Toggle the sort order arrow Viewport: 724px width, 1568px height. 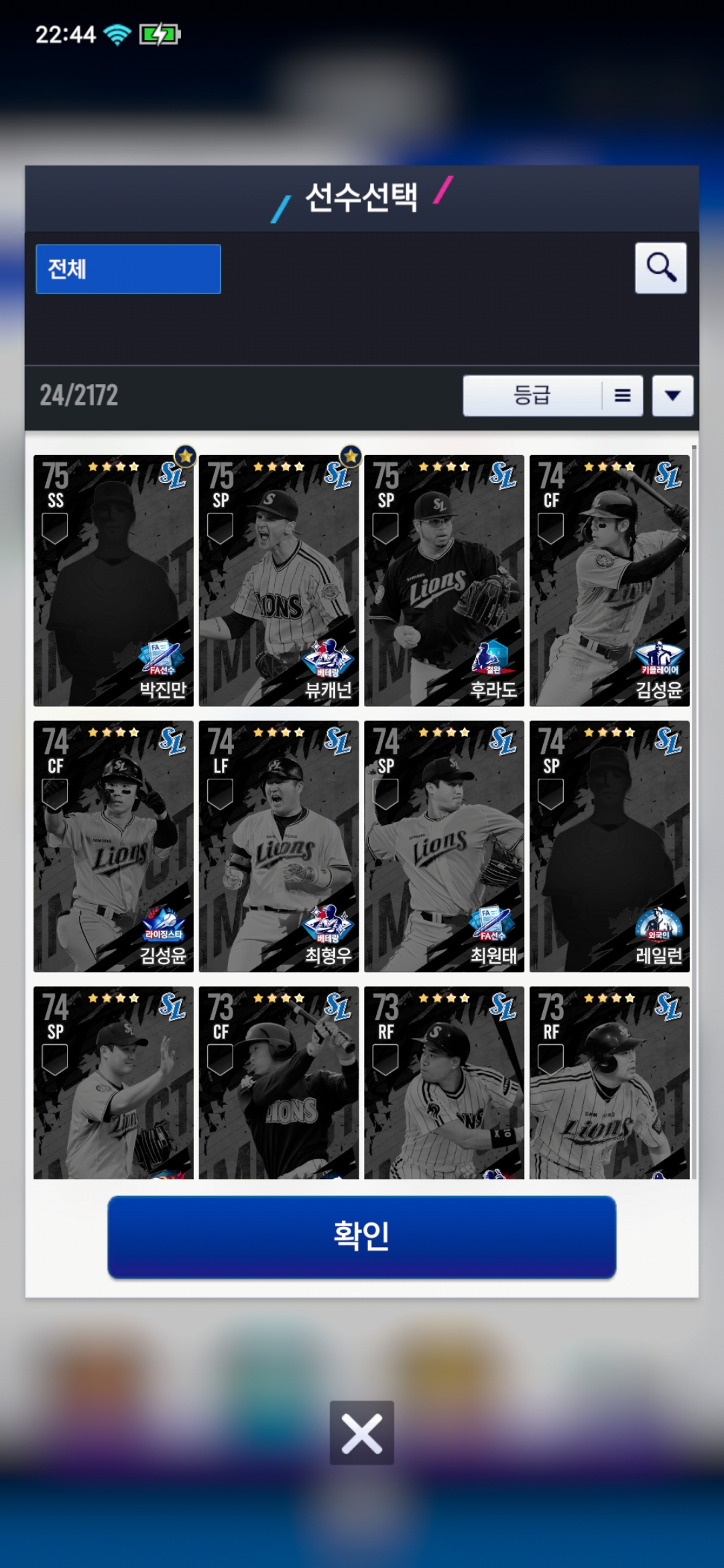tap(672, 395)
